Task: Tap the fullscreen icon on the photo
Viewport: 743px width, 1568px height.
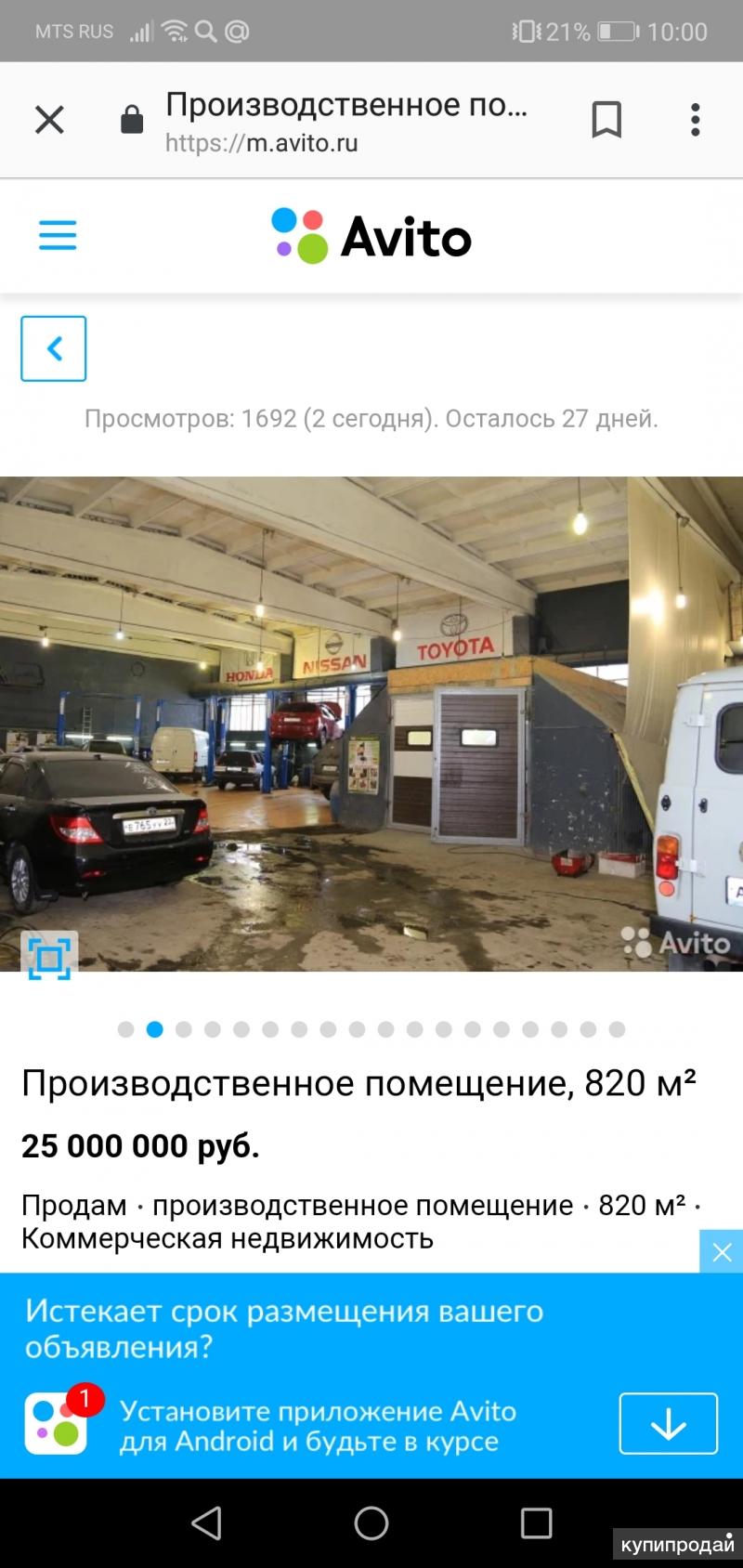Action: tap(49, 957)
